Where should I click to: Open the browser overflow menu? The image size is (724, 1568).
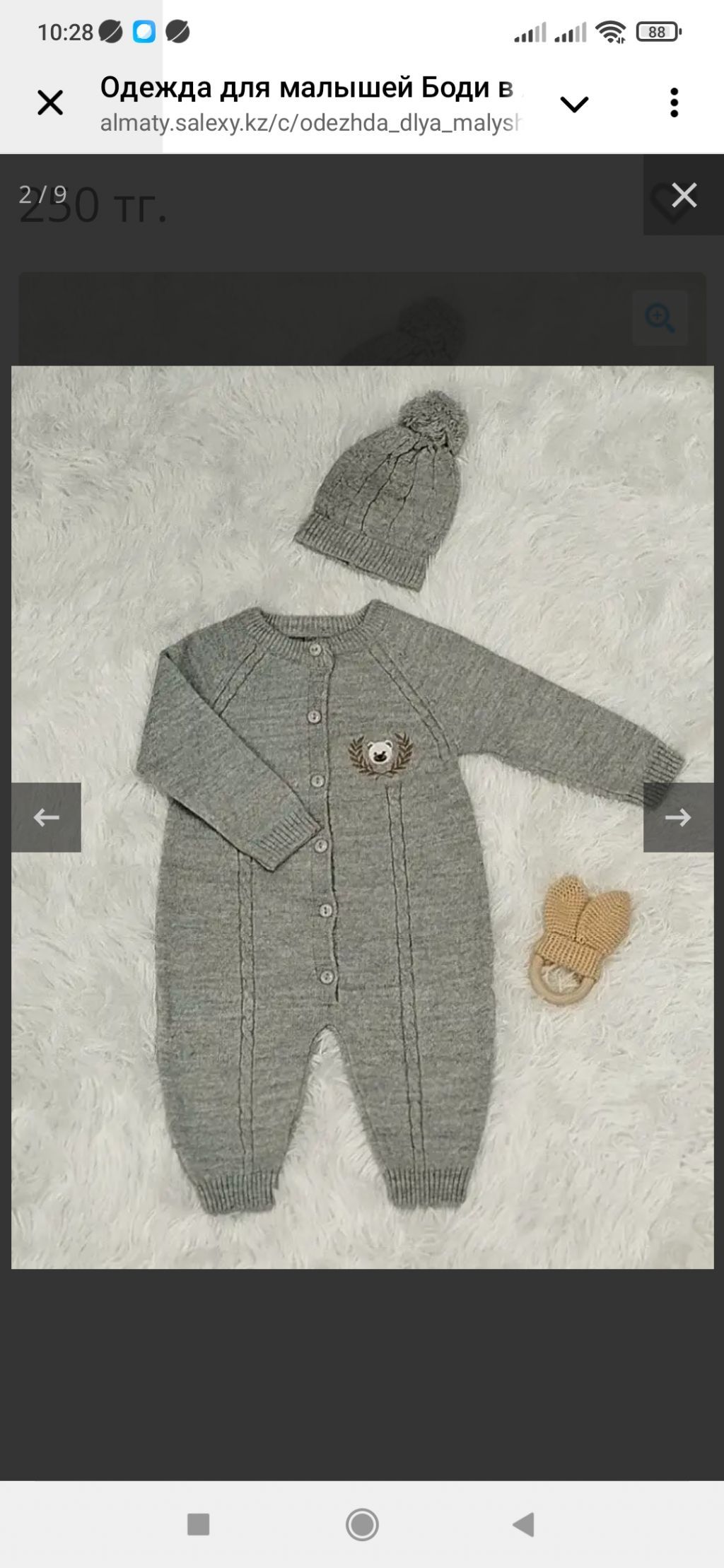click(674, 103)
